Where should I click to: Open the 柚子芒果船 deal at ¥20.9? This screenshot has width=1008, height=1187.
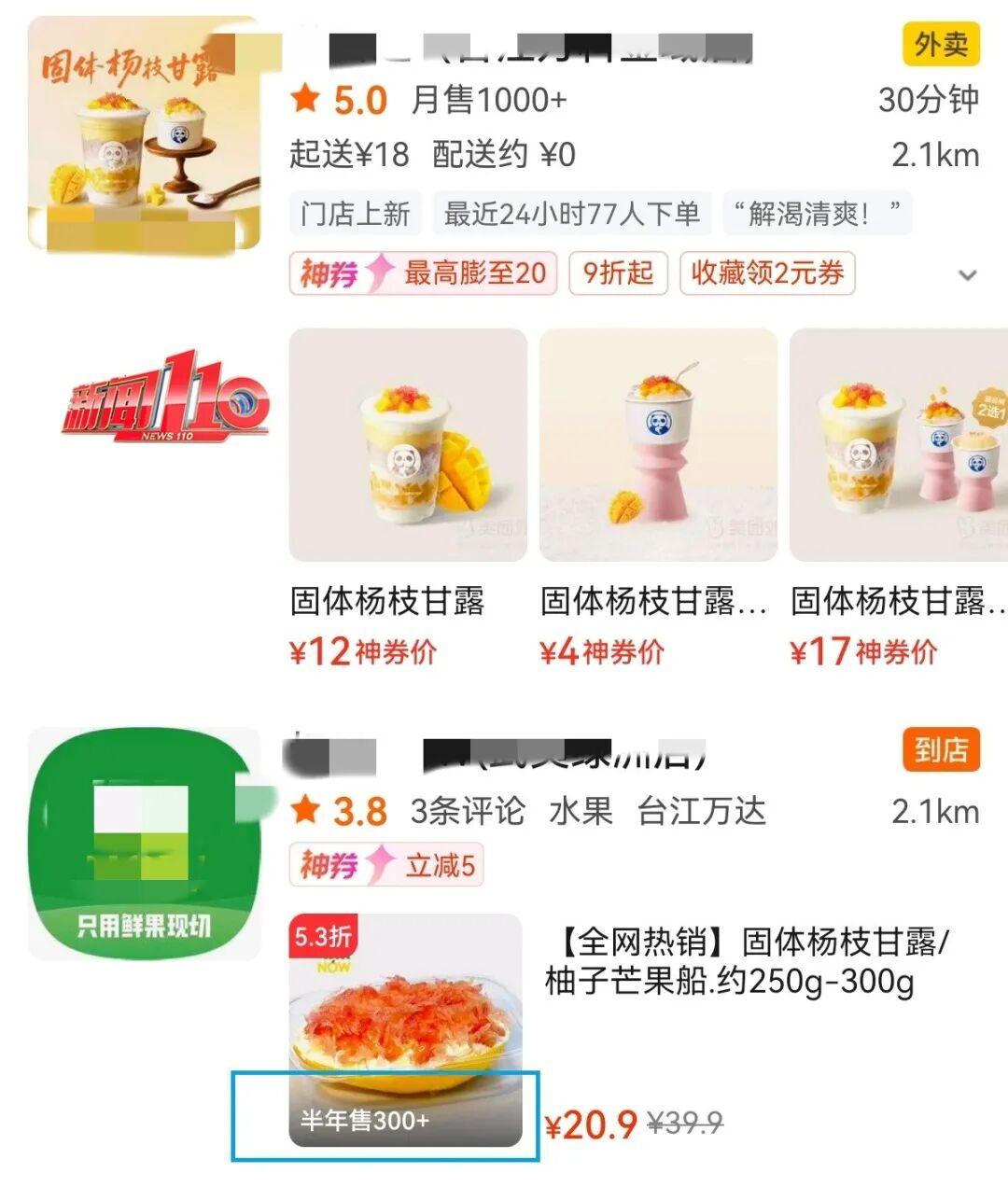(x=406, y=1029)
